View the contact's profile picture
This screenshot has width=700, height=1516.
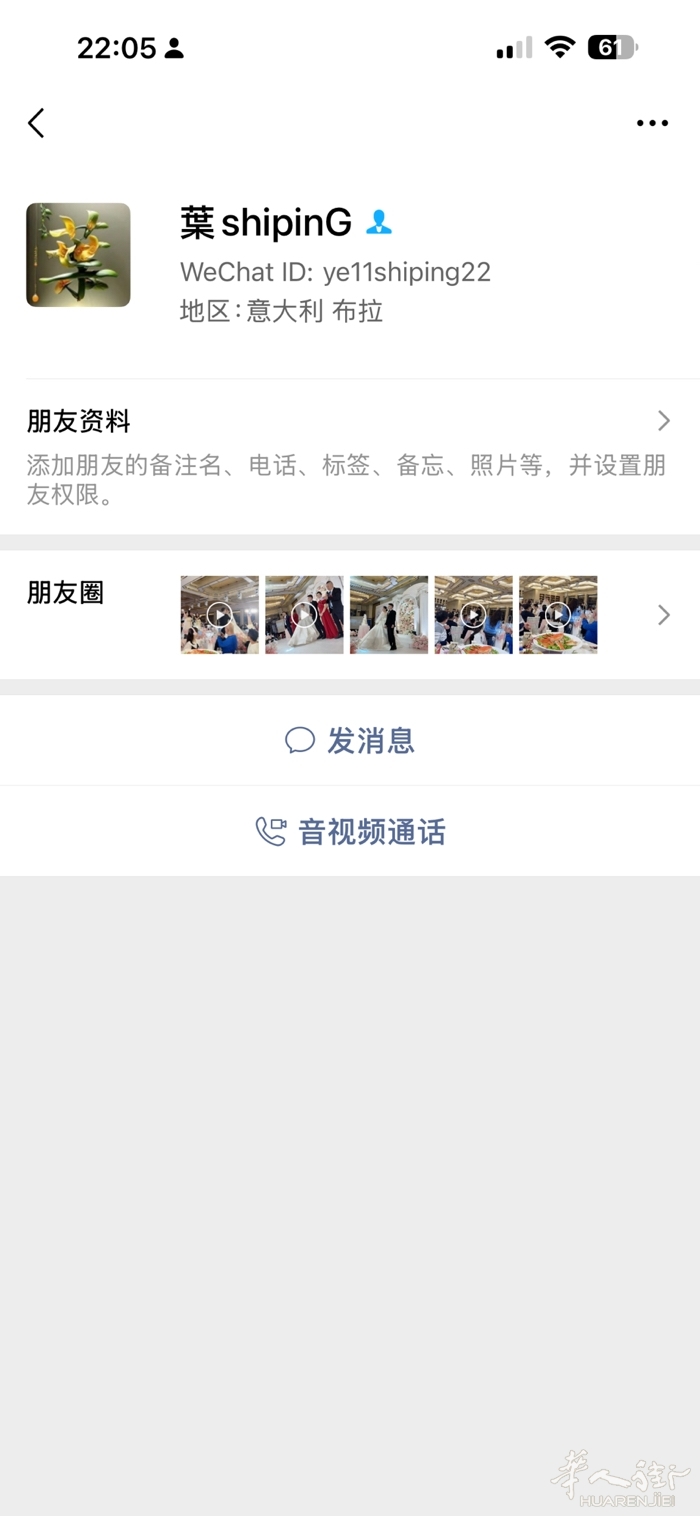click(x=78, y=255)
